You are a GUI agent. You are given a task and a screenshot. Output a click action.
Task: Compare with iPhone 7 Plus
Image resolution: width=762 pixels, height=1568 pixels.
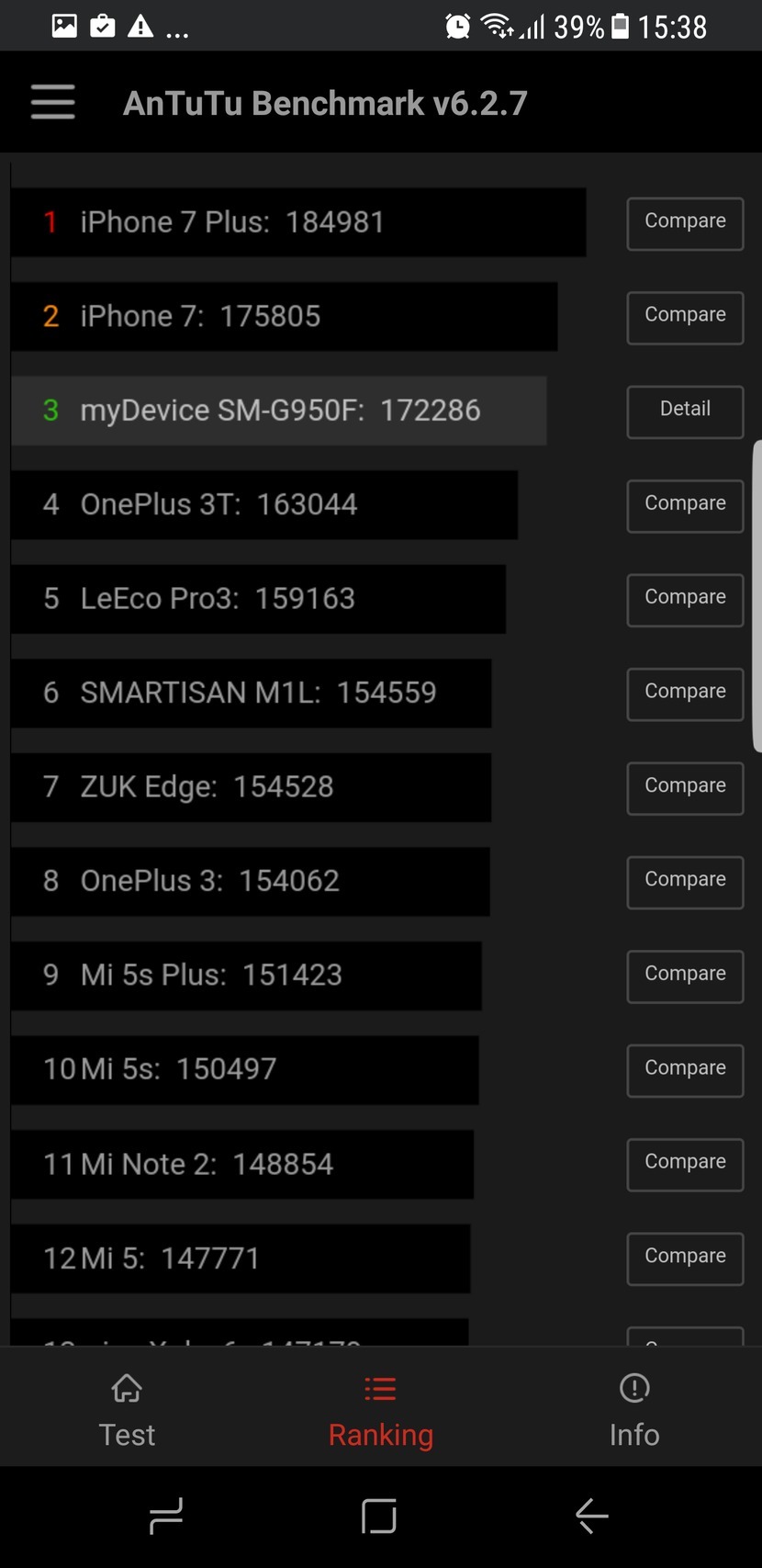(685, 223)
